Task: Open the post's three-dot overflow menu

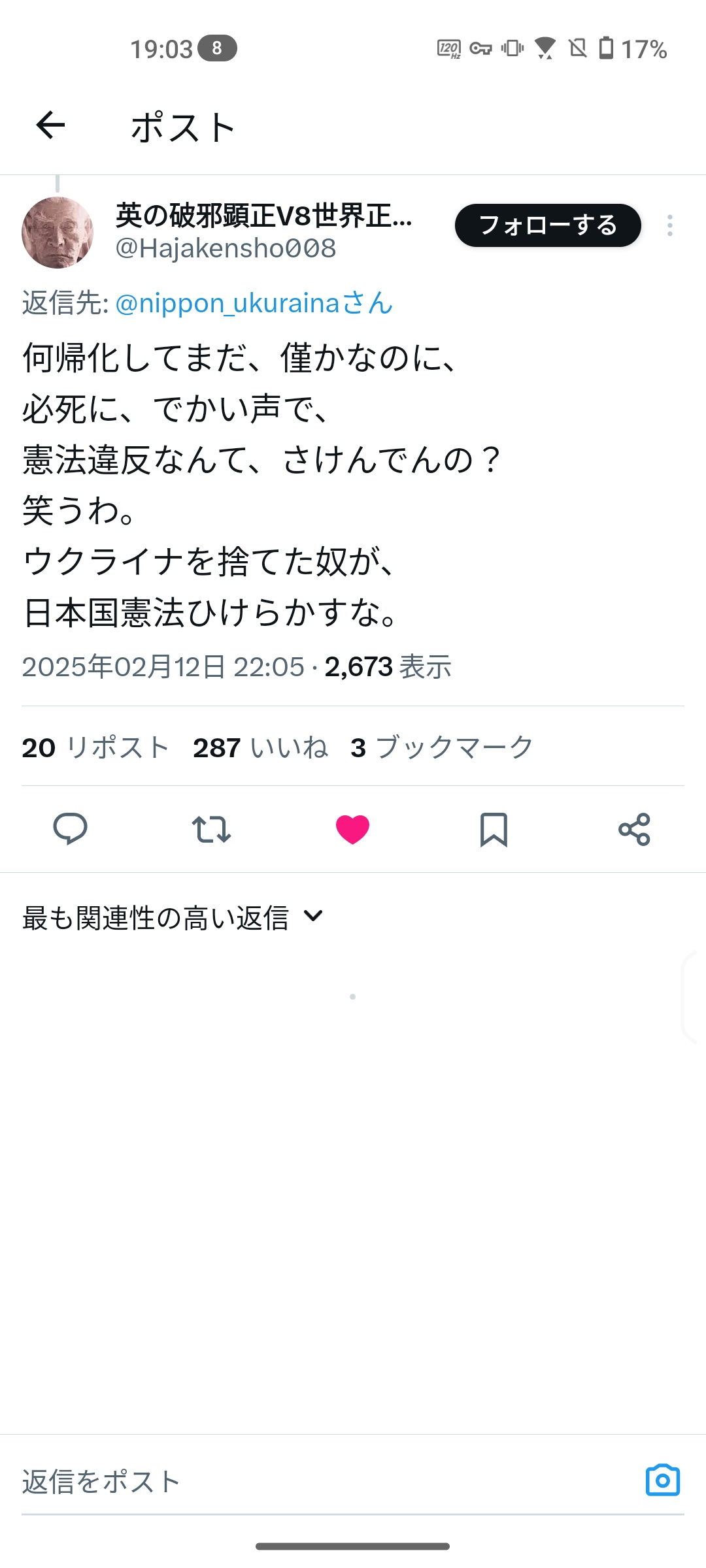Action: coord(669,225)
